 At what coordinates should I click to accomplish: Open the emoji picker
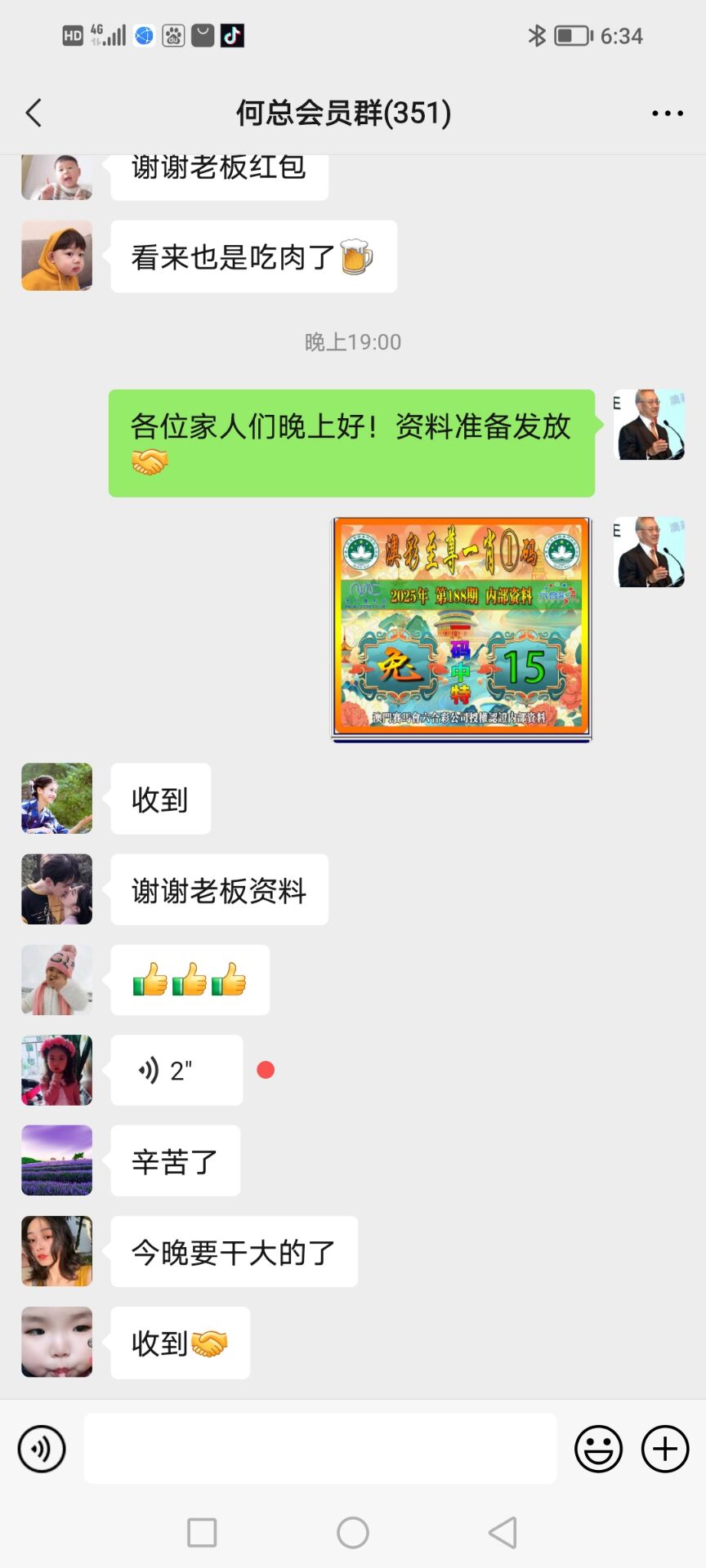click(x=598, y=1449)
